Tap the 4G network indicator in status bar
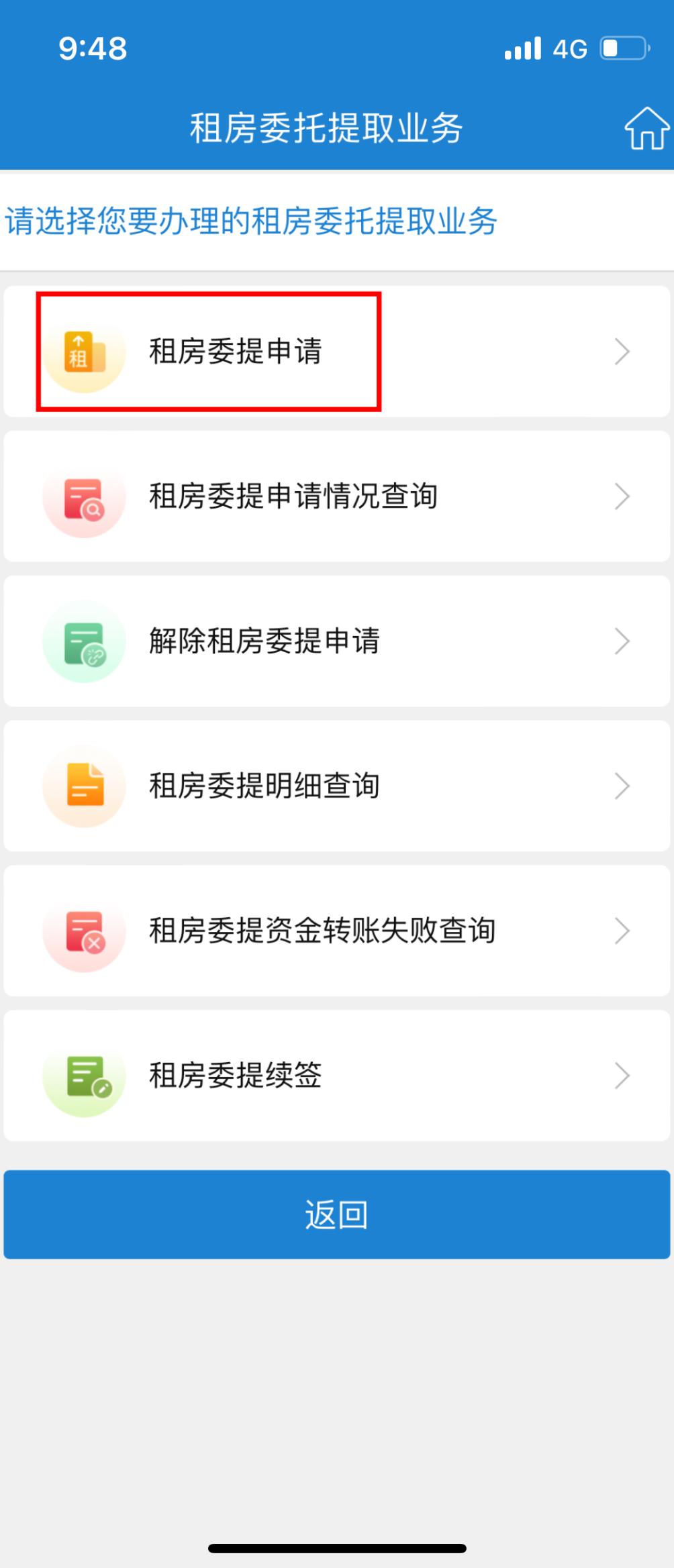674x1568 pixels. point(569,48)
